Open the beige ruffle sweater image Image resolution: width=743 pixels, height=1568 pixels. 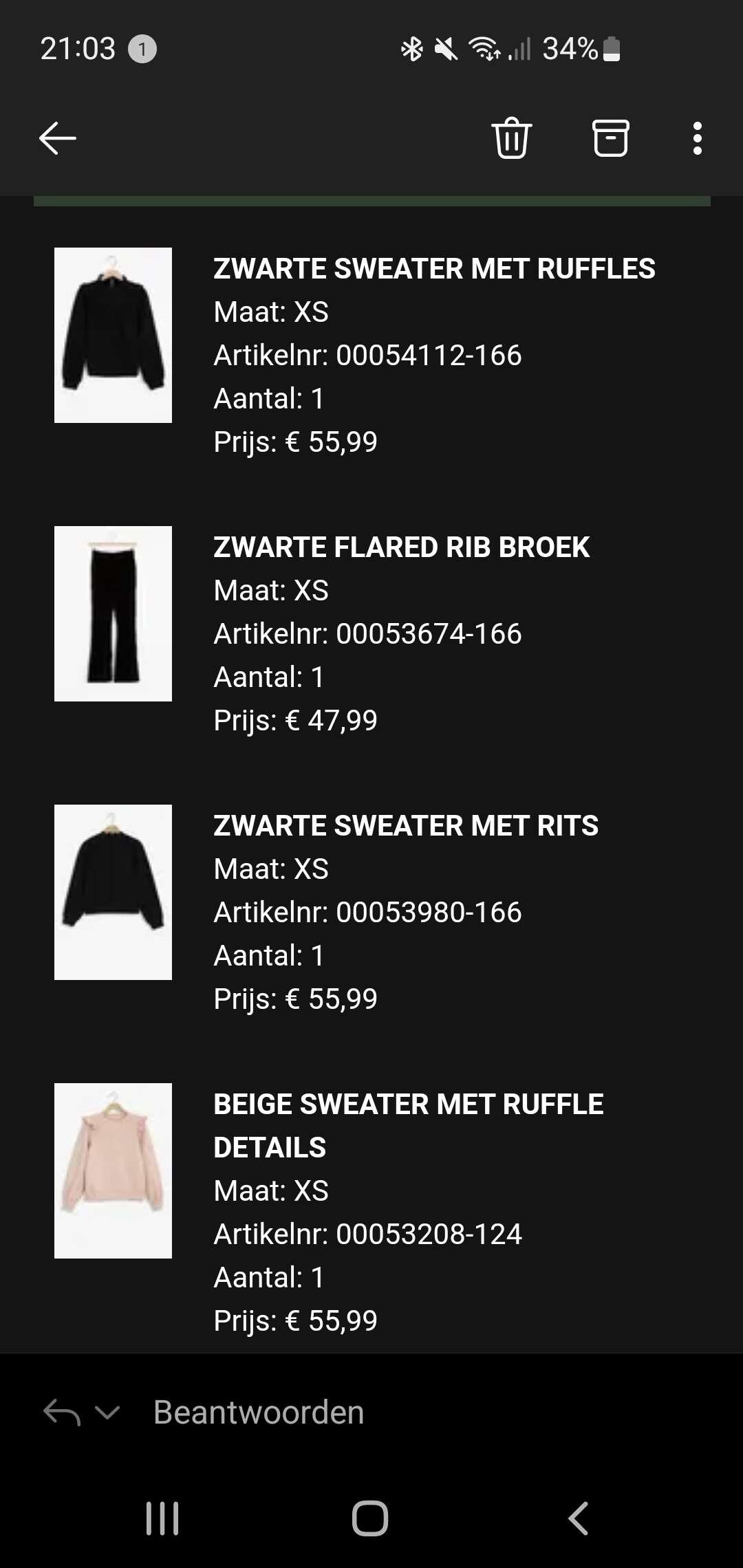pos(113,1170)
